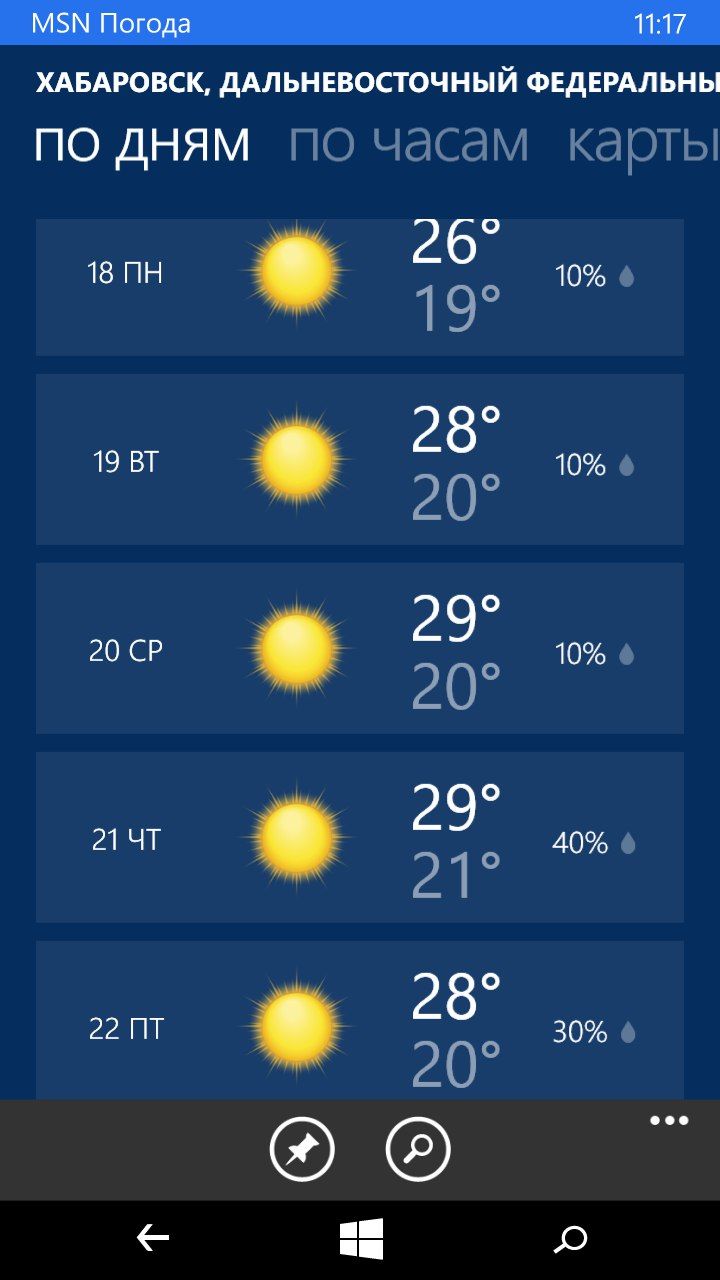Go back with system back arrow
Viewport: 720px width, 1280px height.
tap(152, 1240)
